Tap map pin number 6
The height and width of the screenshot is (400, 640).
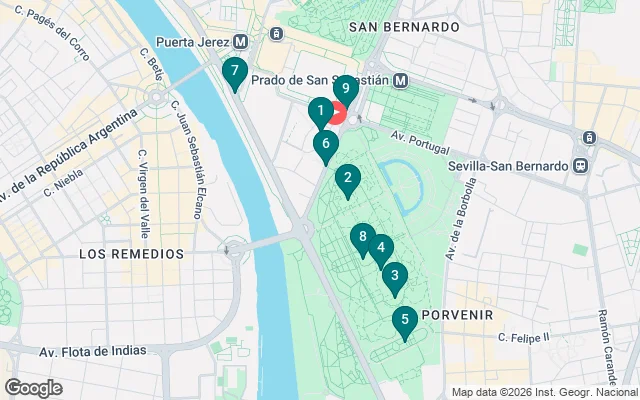point(325,144)
